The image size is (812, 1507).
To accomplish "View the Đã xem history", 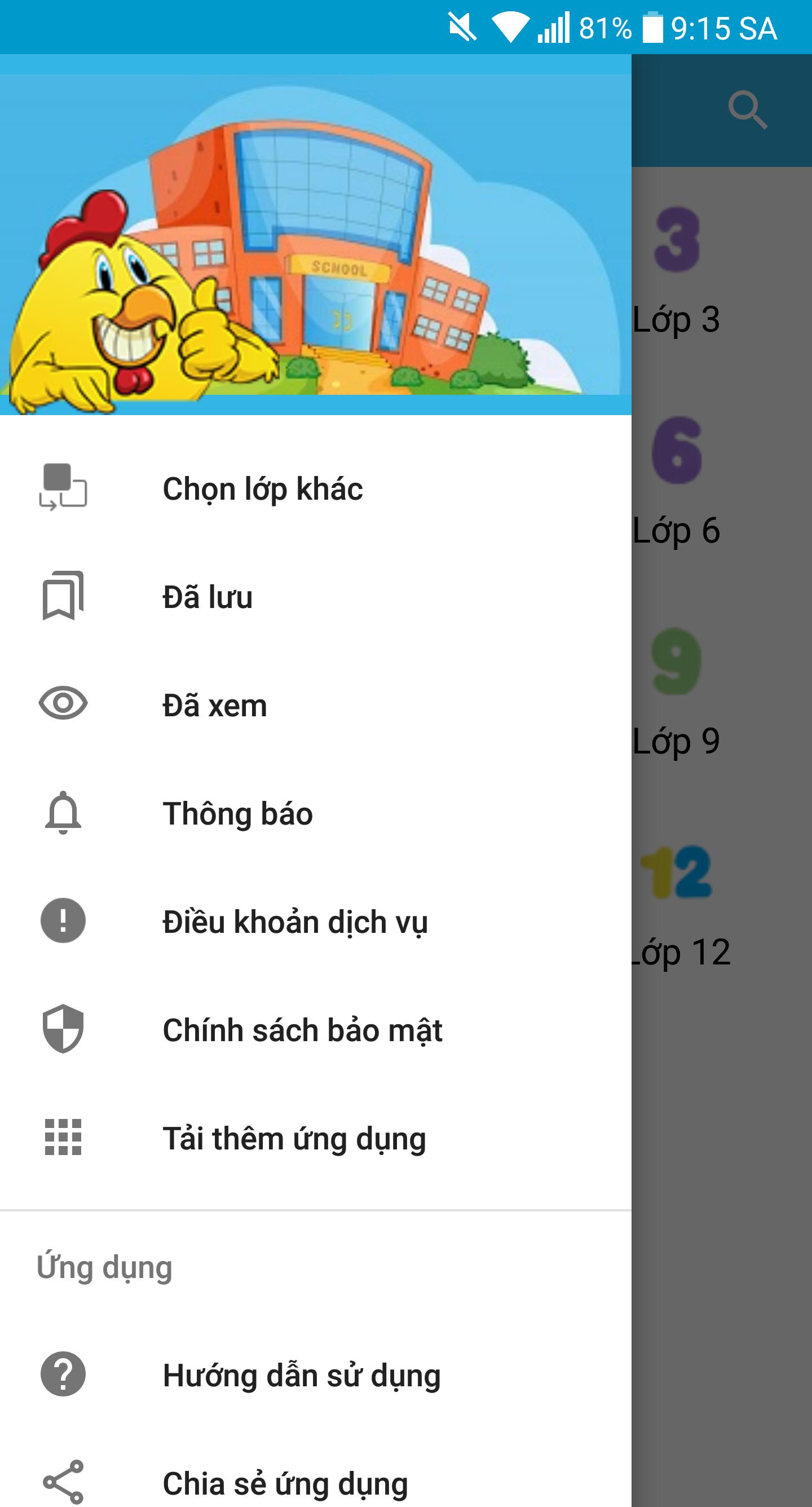I will 315,705.
